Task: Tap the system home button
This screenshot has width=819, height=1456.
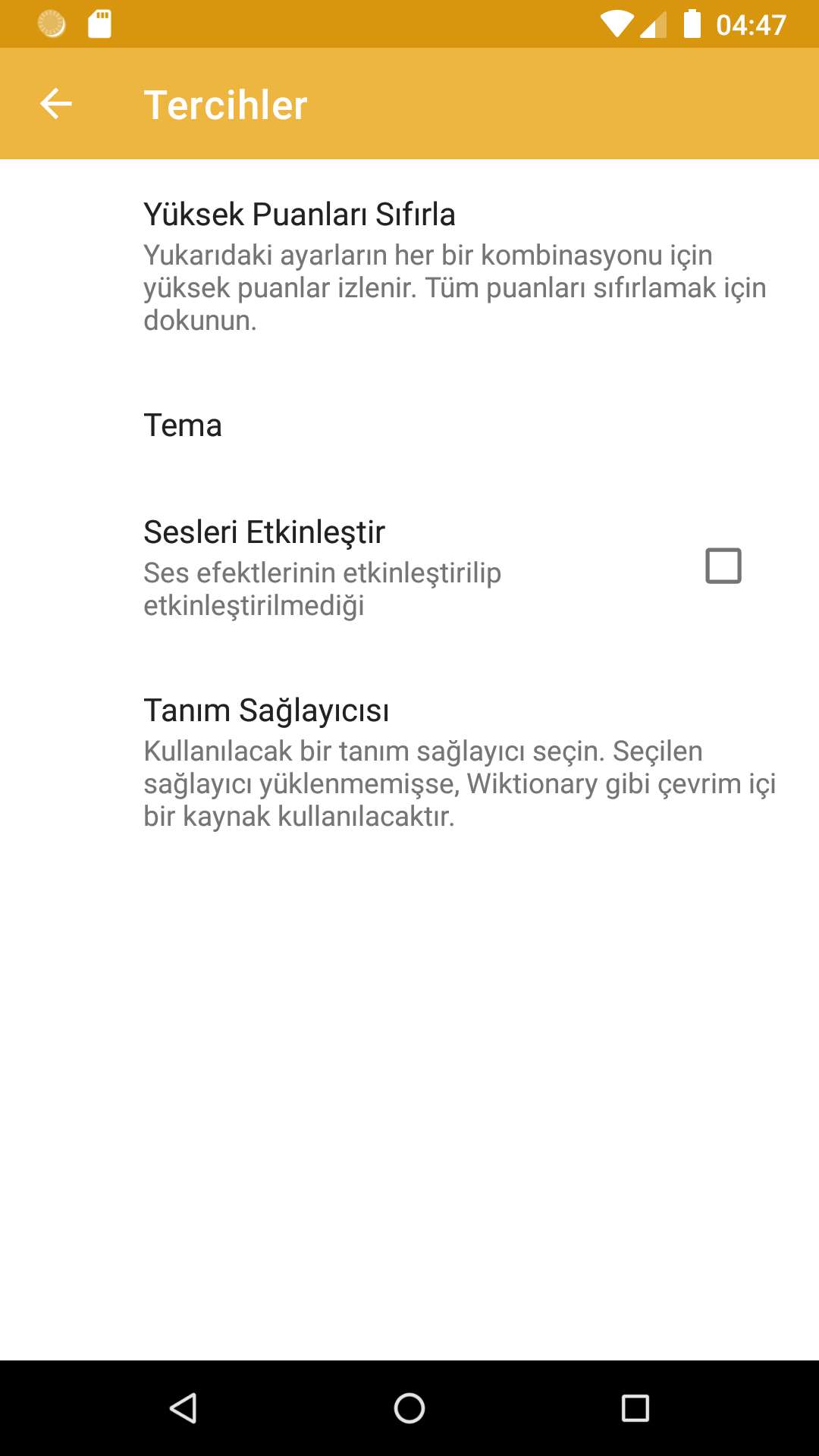Action: [409, 1408]
